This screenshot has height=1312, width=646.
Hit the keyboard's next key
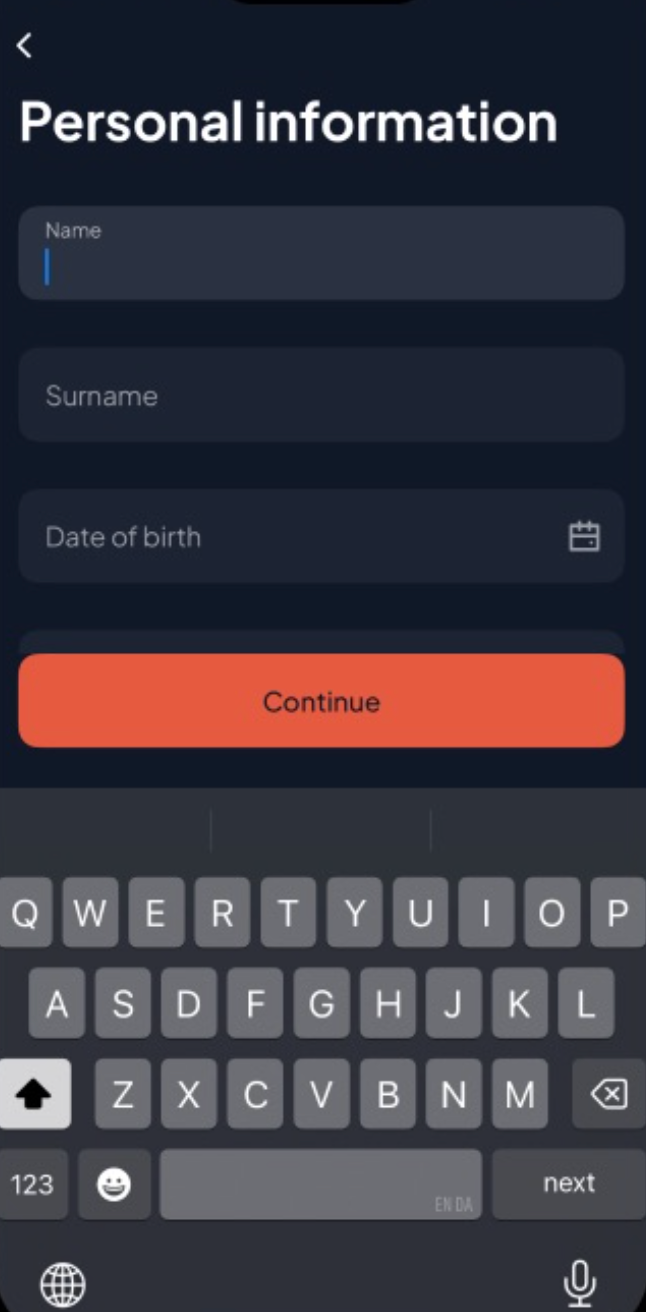(x=568, y=1184)
